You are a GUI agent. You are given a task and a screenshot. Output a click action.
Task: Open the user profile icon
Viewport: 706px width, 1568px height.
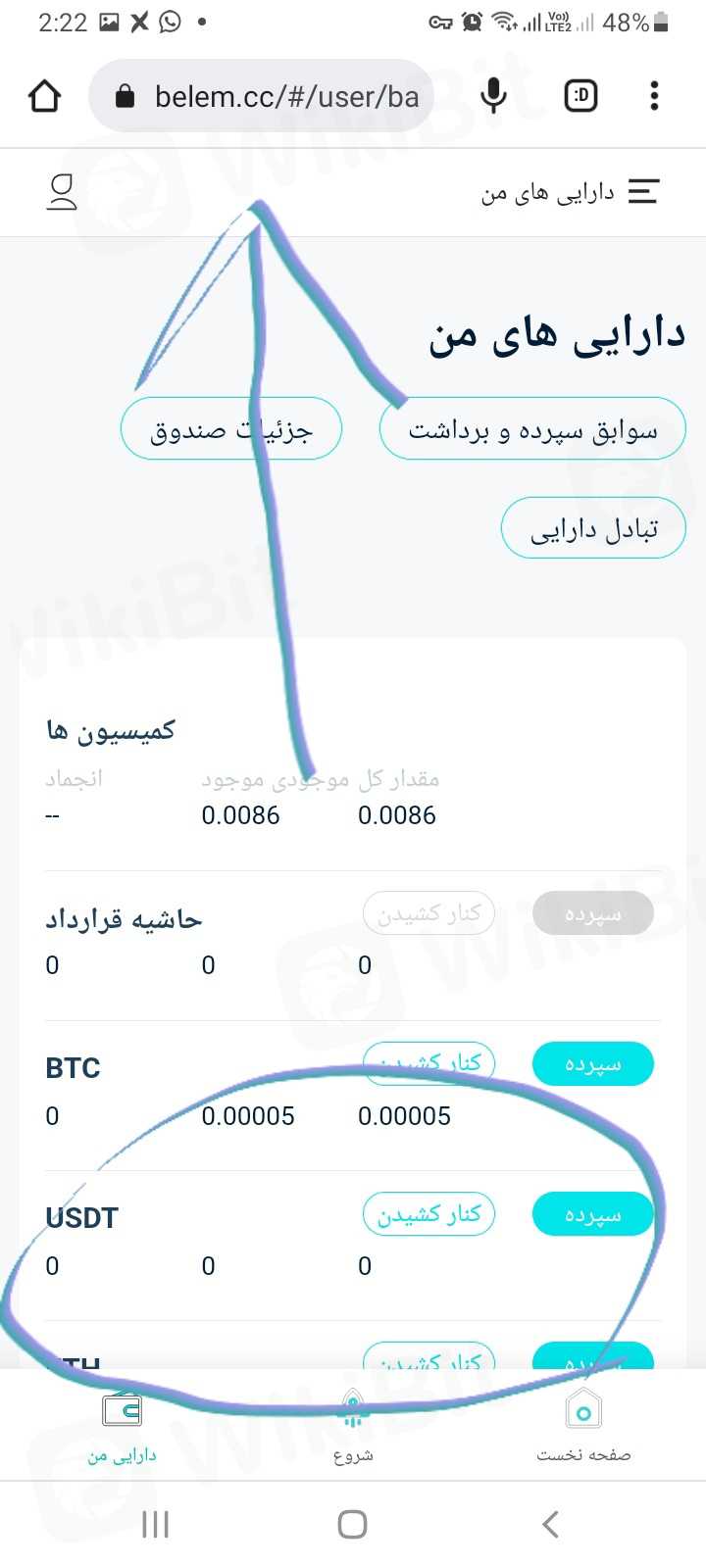tap(62, 192)
